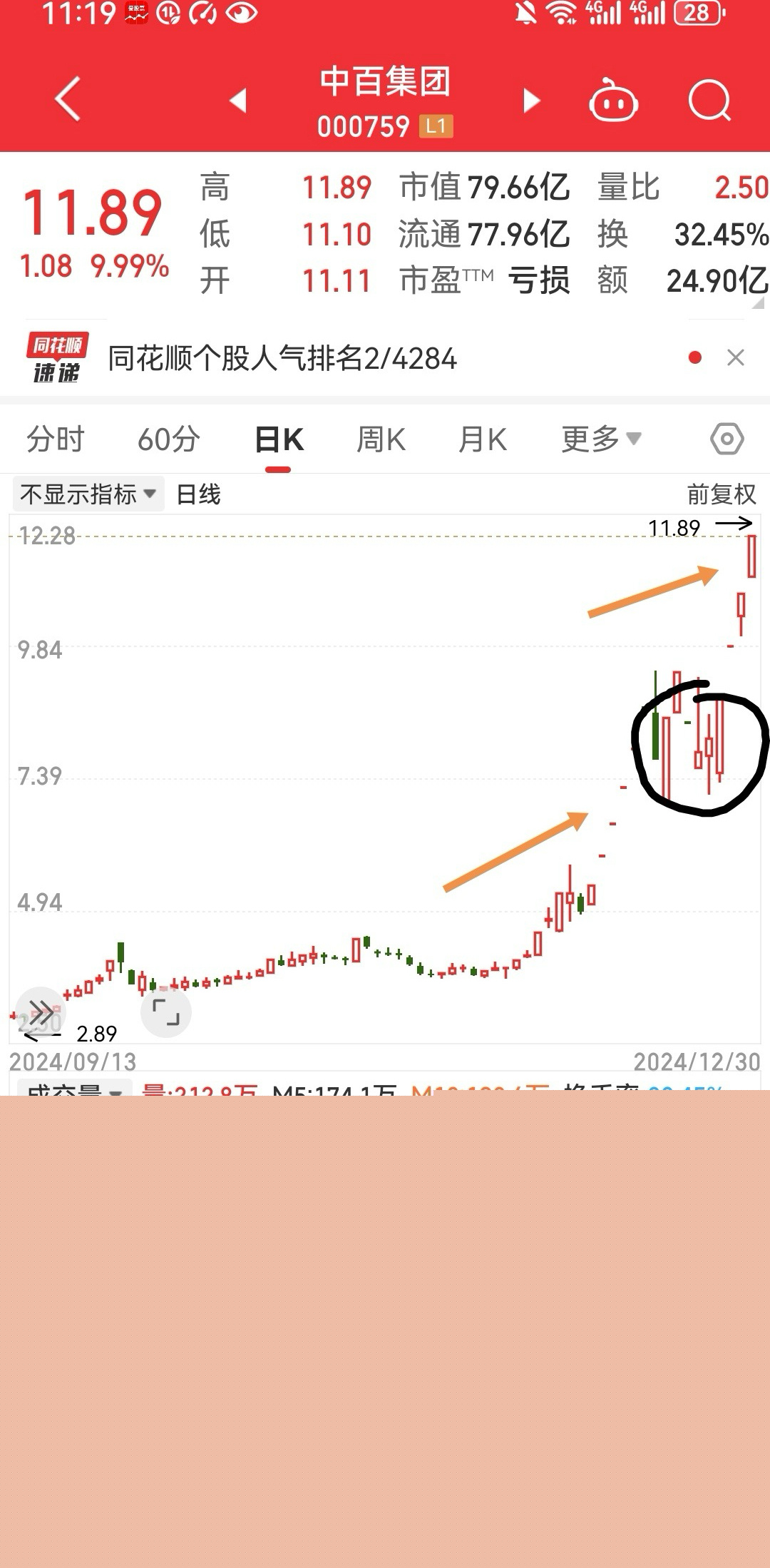Dismiss the 同花顺速递 banner
Viewport: 770px width, 1568px height.
click(x=736, y=357)
